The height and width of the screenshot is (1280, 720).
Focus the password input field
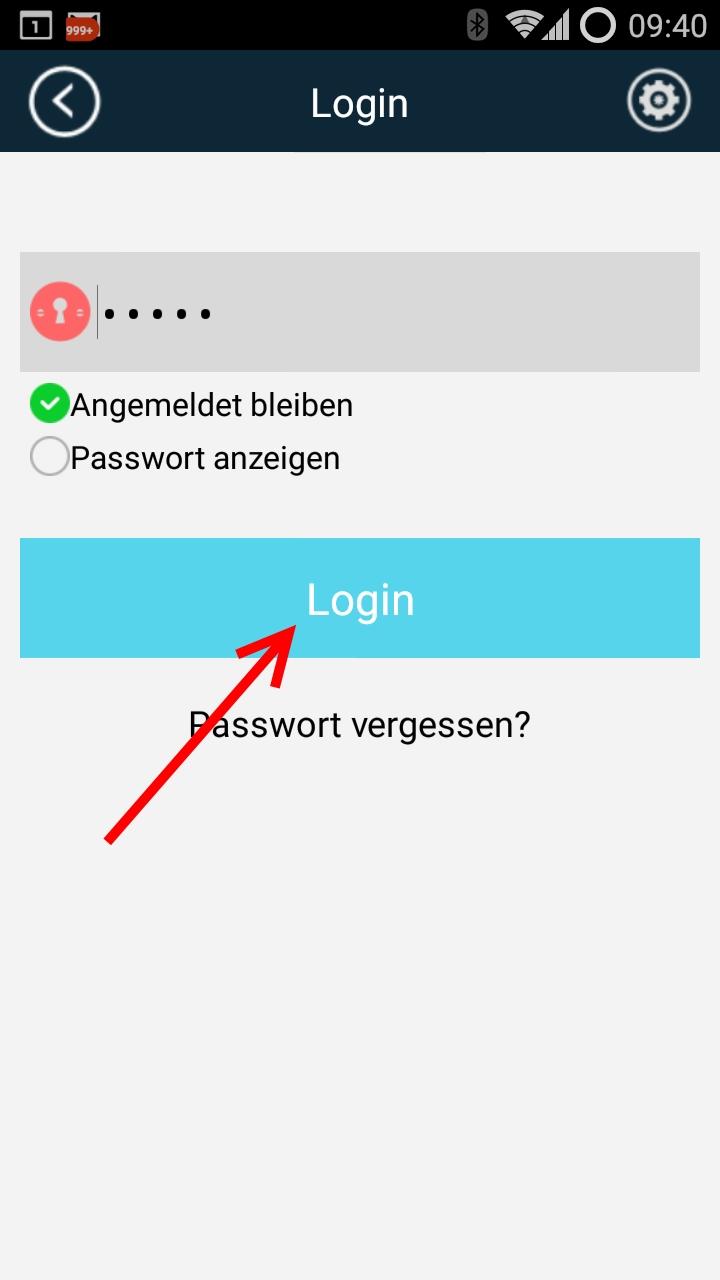(x=360, y=312)
